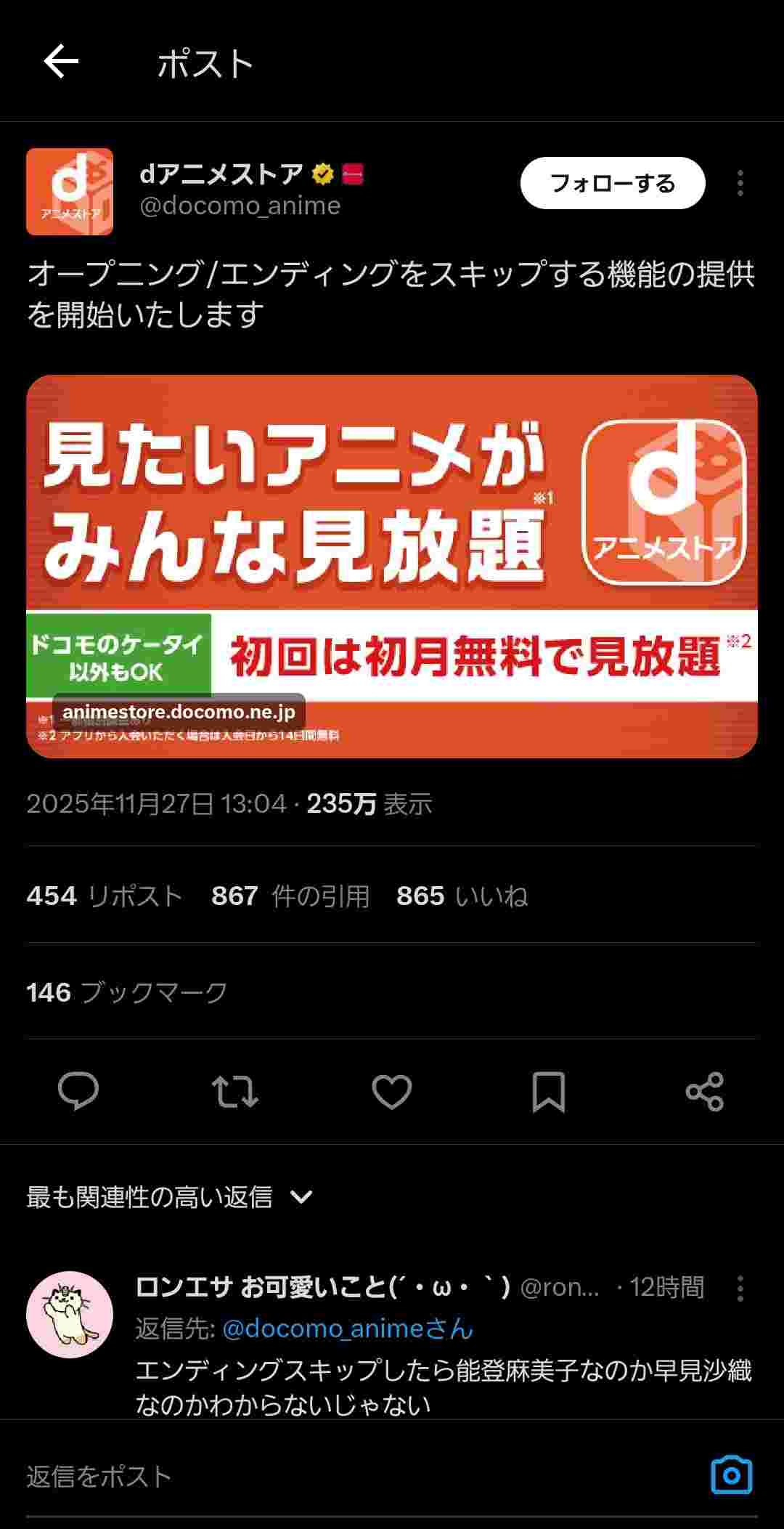View the 867 件の引用 list
The image size is (784, 1529).
click(290, 896)
